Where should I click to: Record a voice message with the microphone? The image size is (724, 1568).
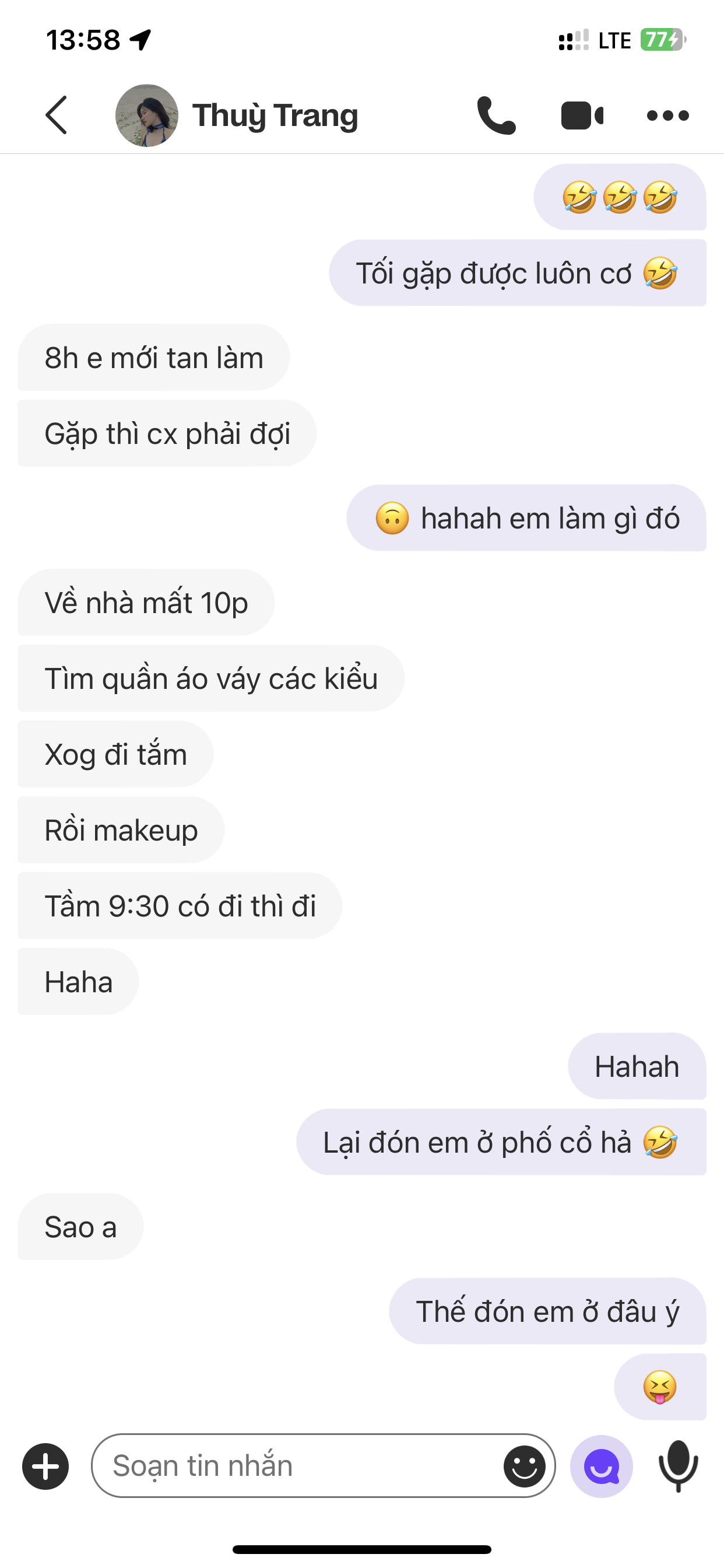coord(678,1466)
